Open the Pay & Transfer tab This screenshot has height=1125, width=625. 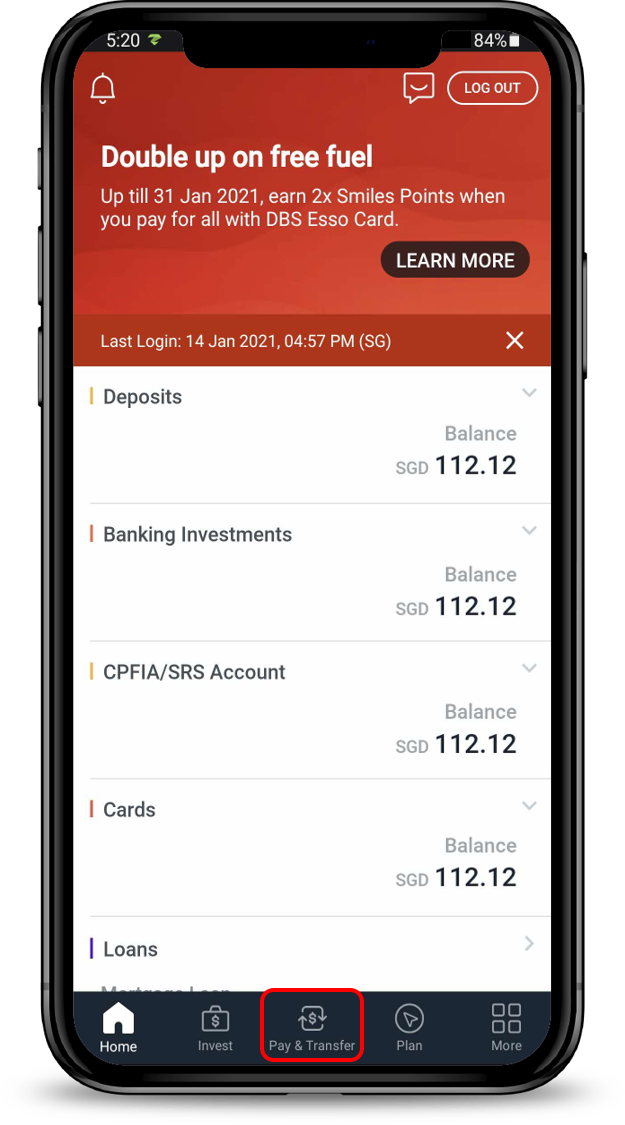click(312, 1028)
